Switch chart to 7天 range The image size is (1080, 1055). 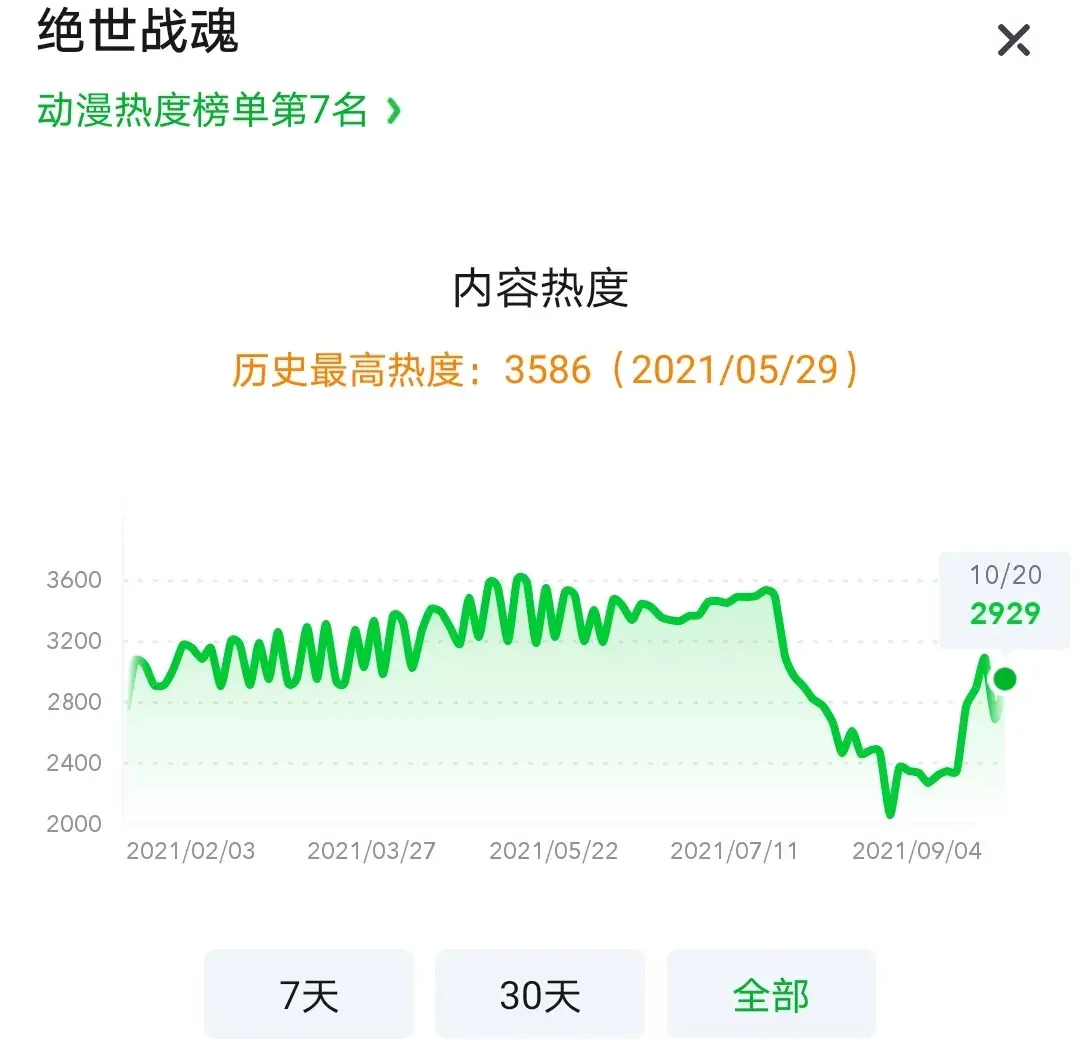(x=309, y=995)
